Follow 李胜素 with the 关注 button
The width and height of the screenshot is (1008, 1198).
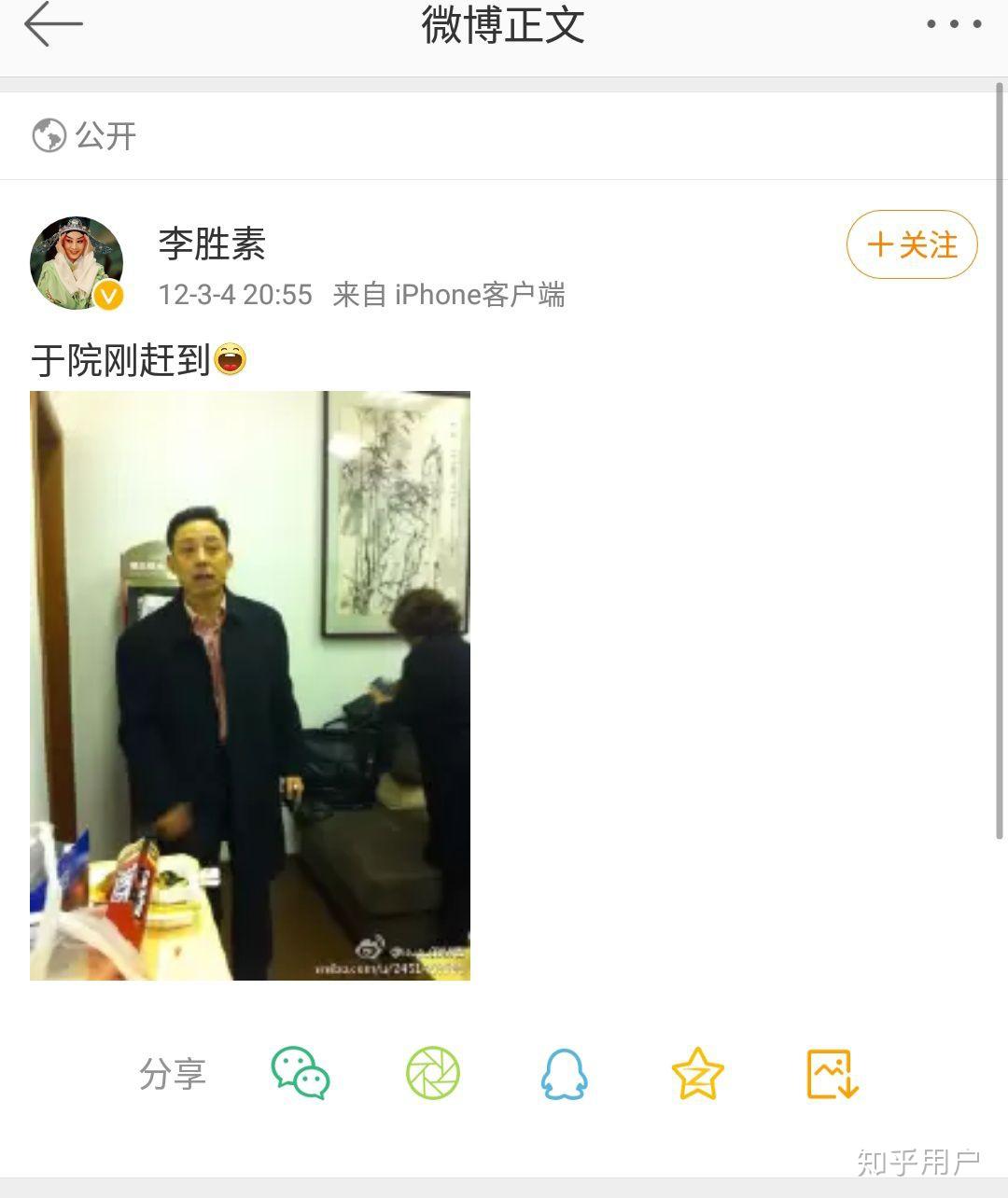[x=912, y=245]
